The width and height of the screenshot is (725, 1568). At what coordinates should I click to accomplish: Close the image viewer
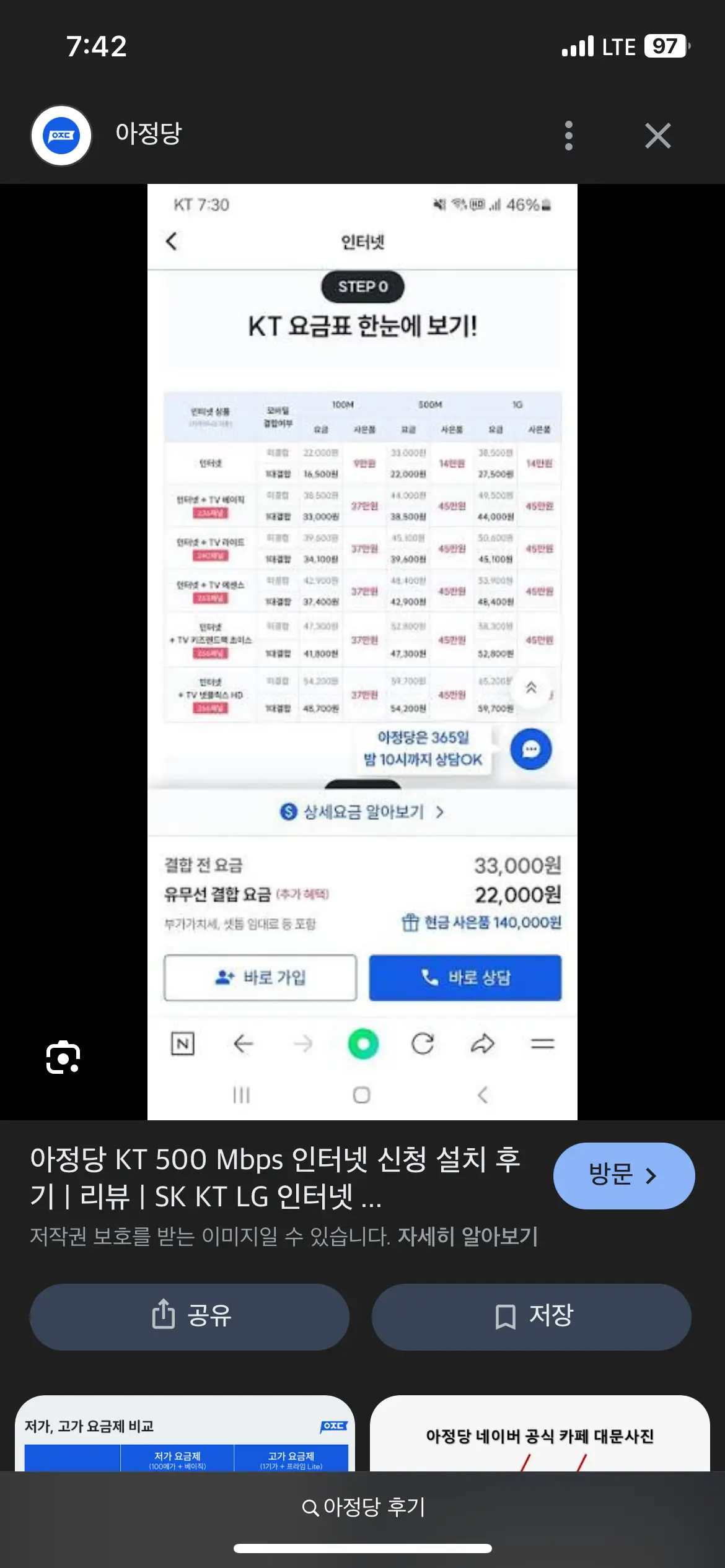(x=657, y=136)
